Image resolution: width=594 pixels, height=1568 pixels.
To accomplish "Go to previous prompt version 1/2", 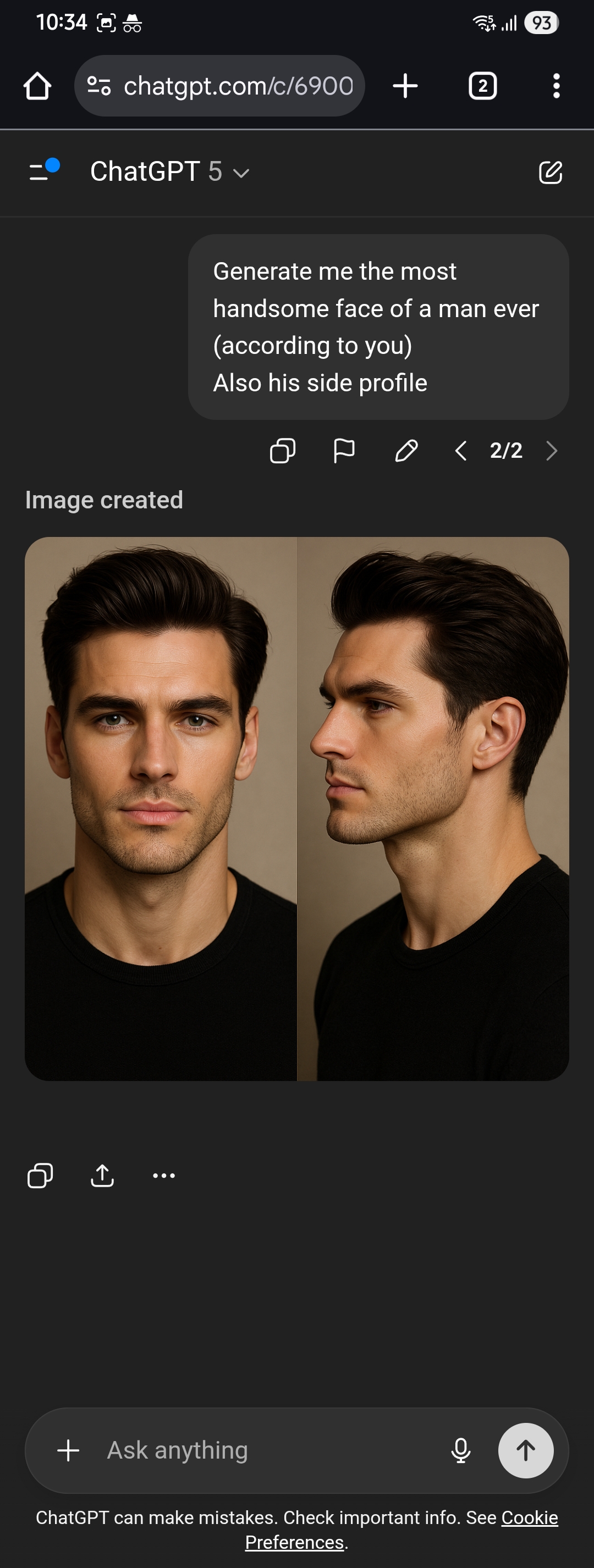I will click(x=461, y=451).
